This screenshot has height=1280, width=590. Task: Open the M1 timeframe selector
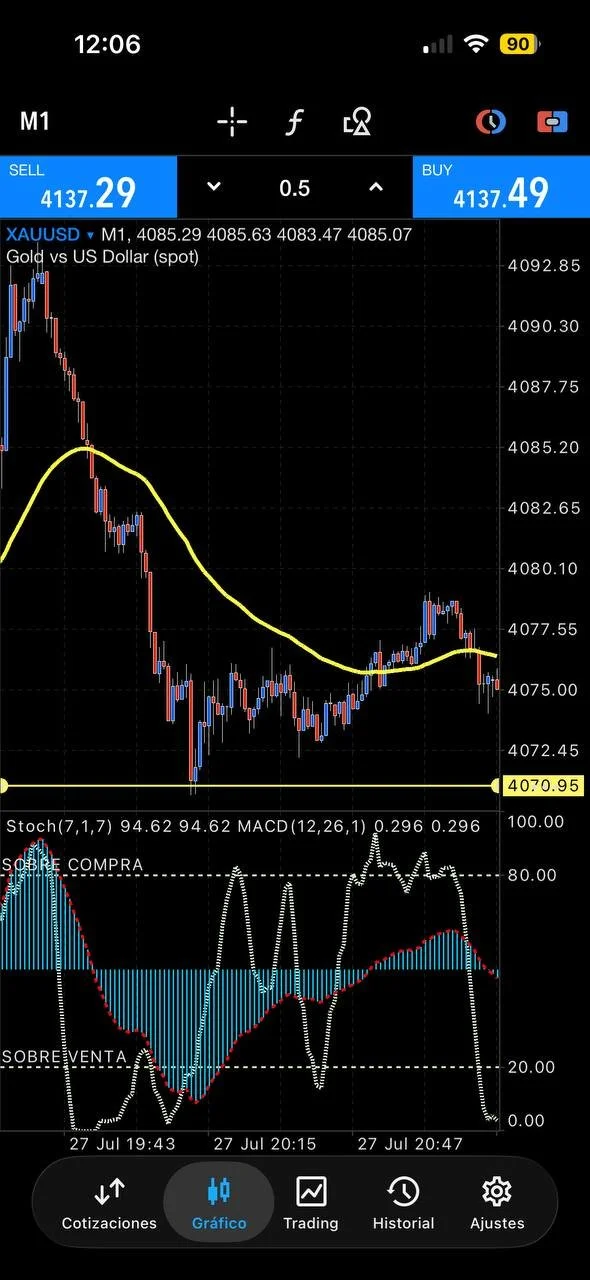(x=35, y=122)
